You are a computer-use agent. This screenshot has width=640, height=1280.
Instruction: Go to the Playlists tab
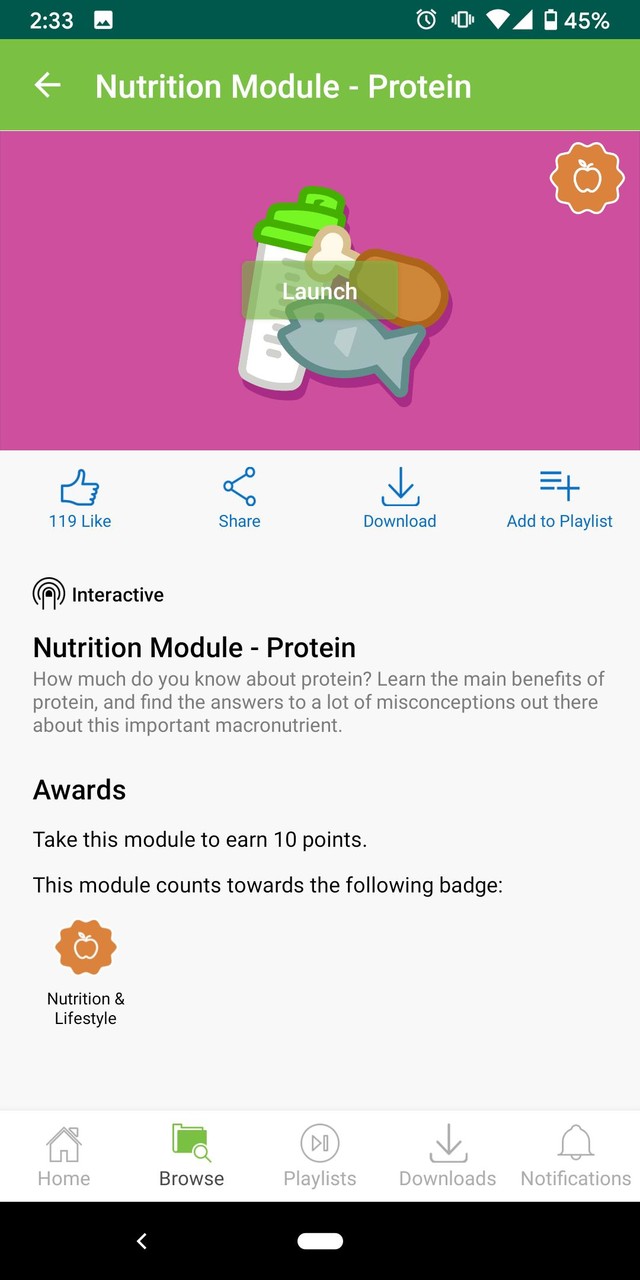tap(320, 1156)
